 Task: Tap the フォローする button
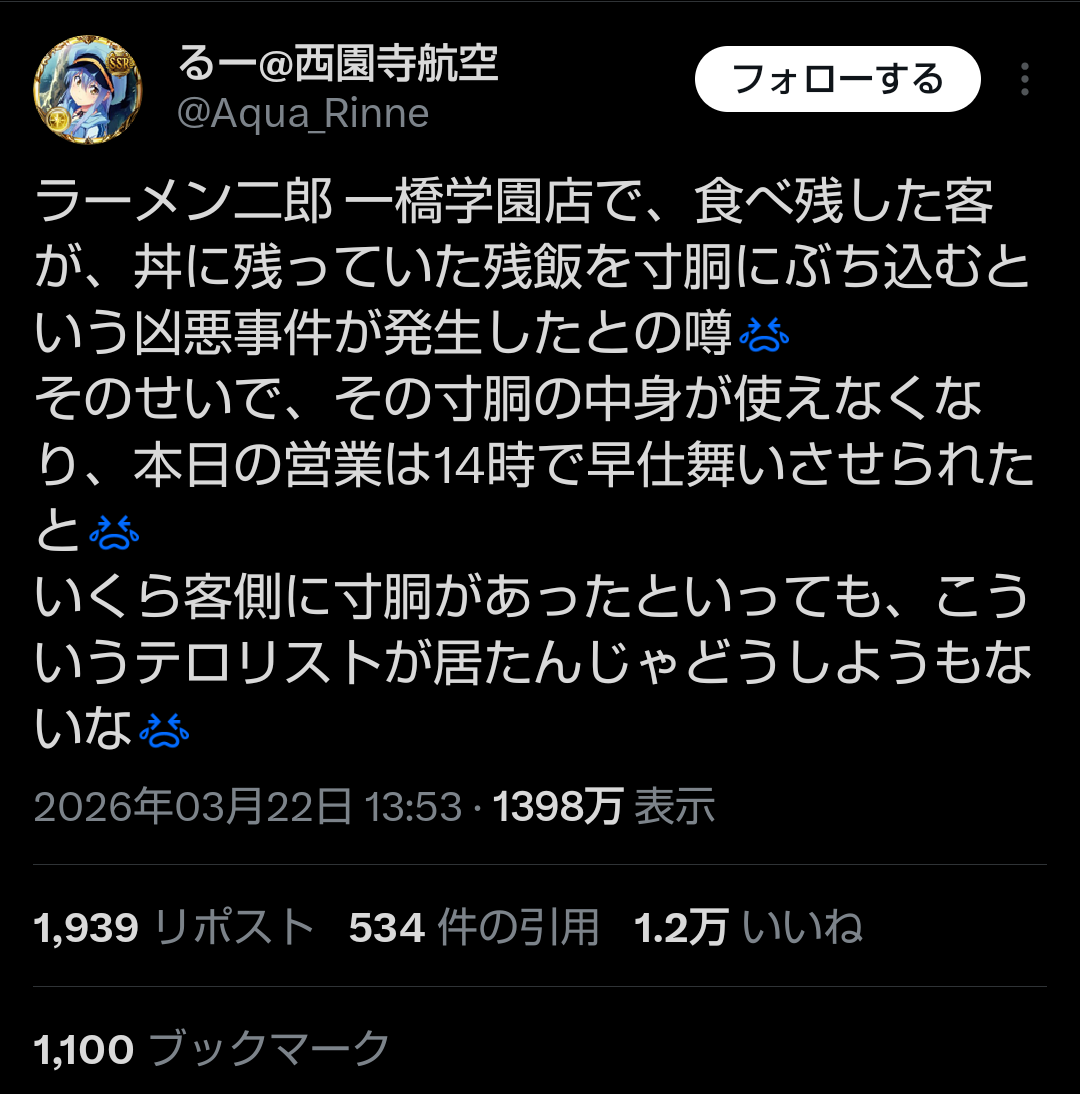[x=837, y=79]
